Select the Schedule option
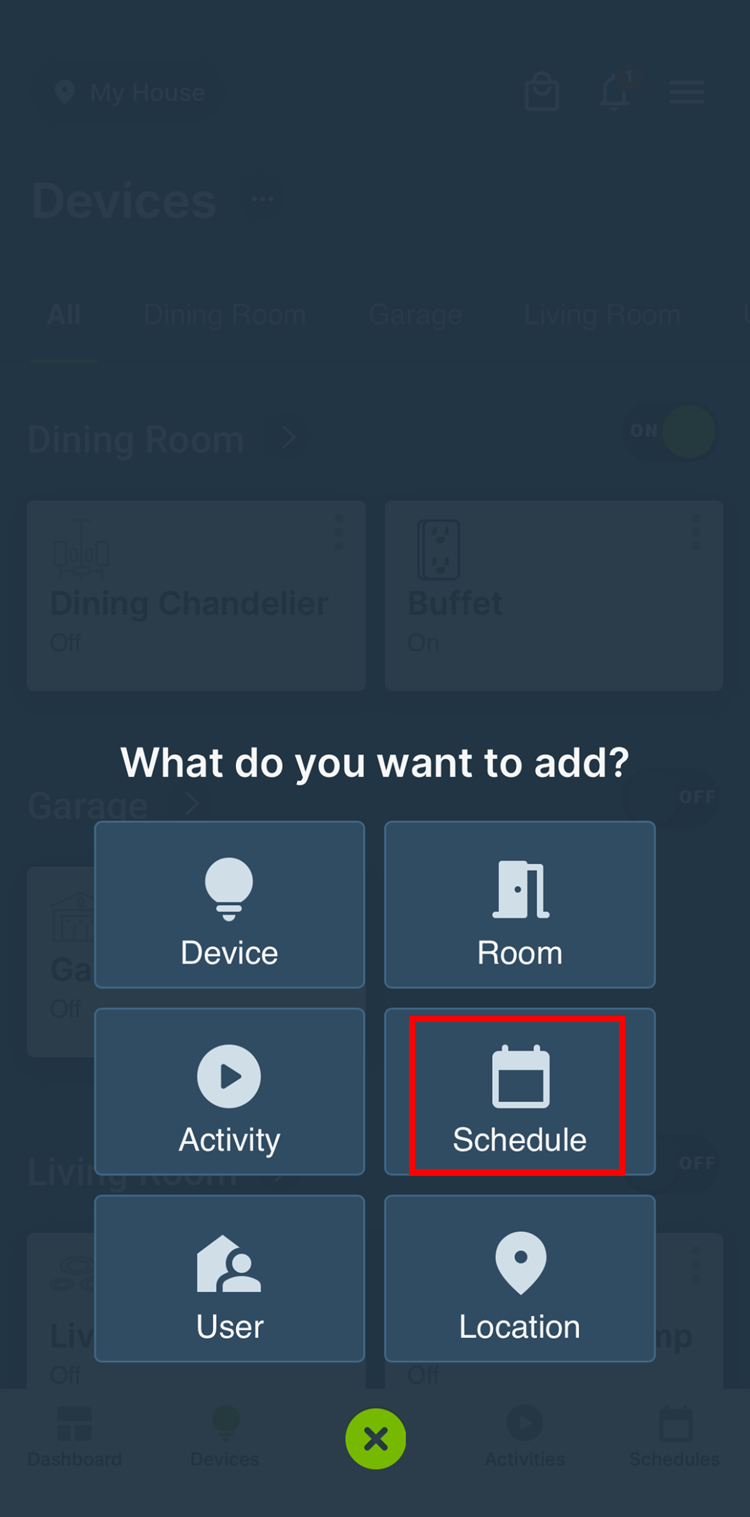This screenshot has height=1517, width=750. (x=519, y=1091)
